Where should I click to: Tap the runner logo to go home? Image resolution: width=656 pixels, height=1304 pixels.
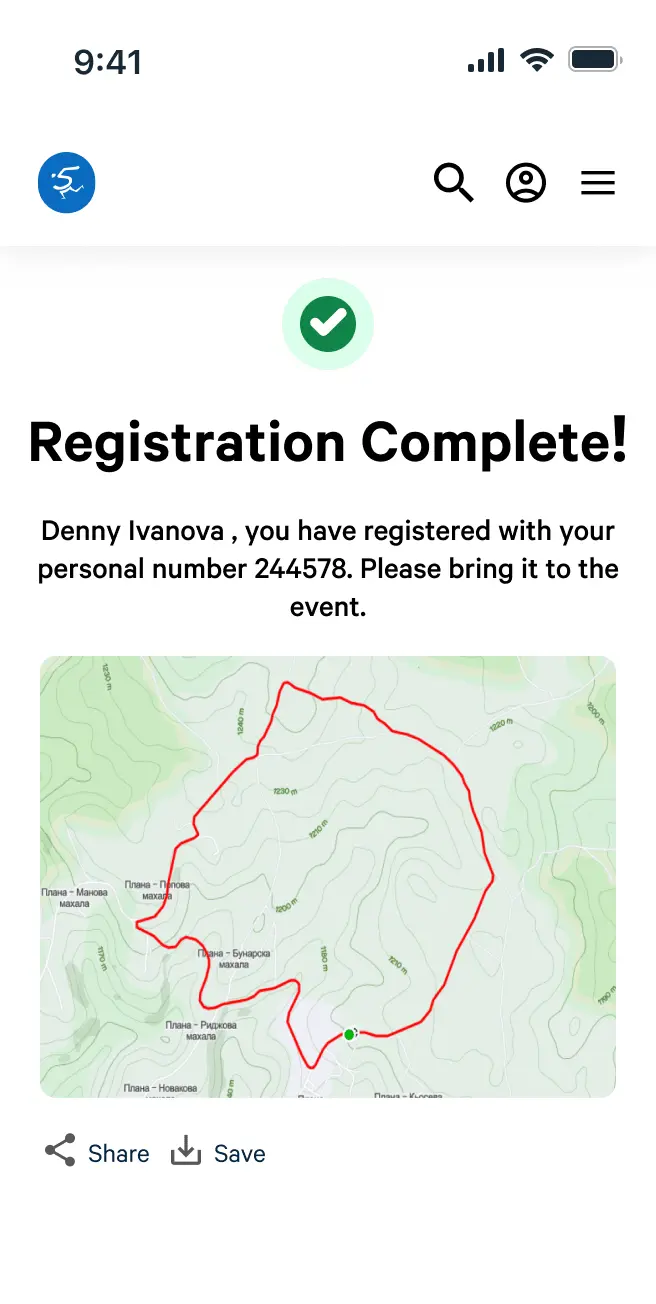pos(66,183)
